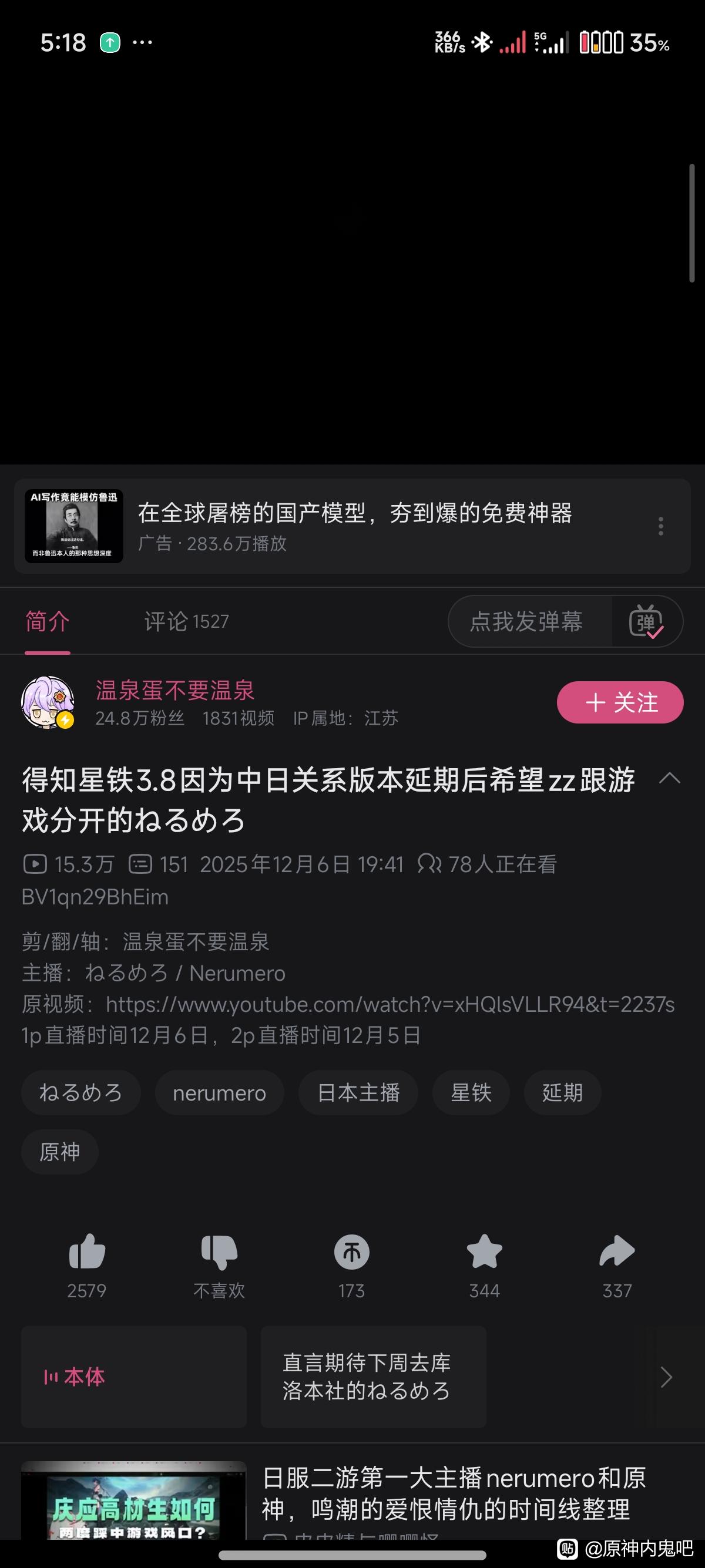The image size is (705, 1568).
Task: Open 温泉蛋不要温泉's profile avatar
Action: click(48, 702)
